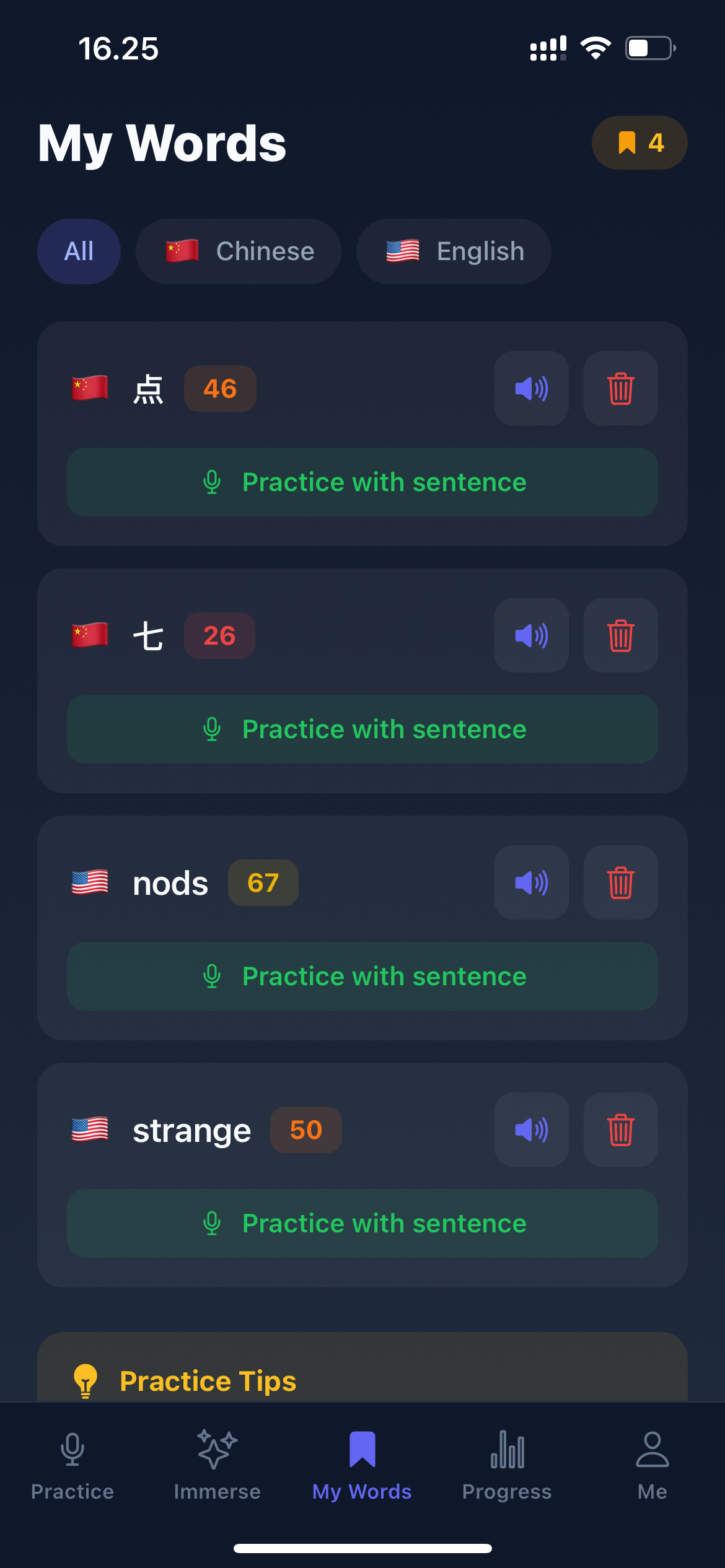725x1568 pixels.
Task: Practice with sentence for nods
Action: [x=362, y=977]
